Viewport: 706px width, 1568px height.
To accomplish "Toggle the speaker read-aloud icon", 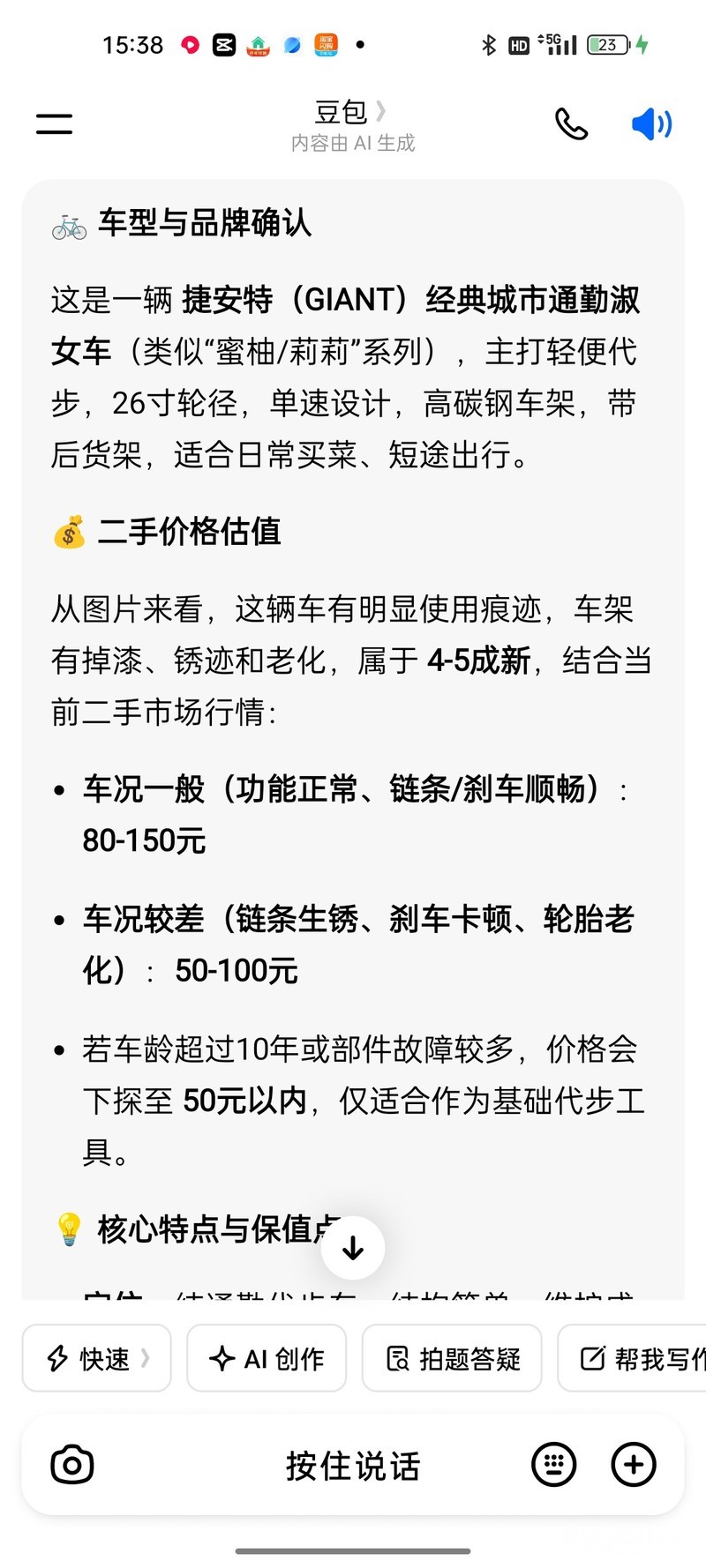I will point(652,124).
